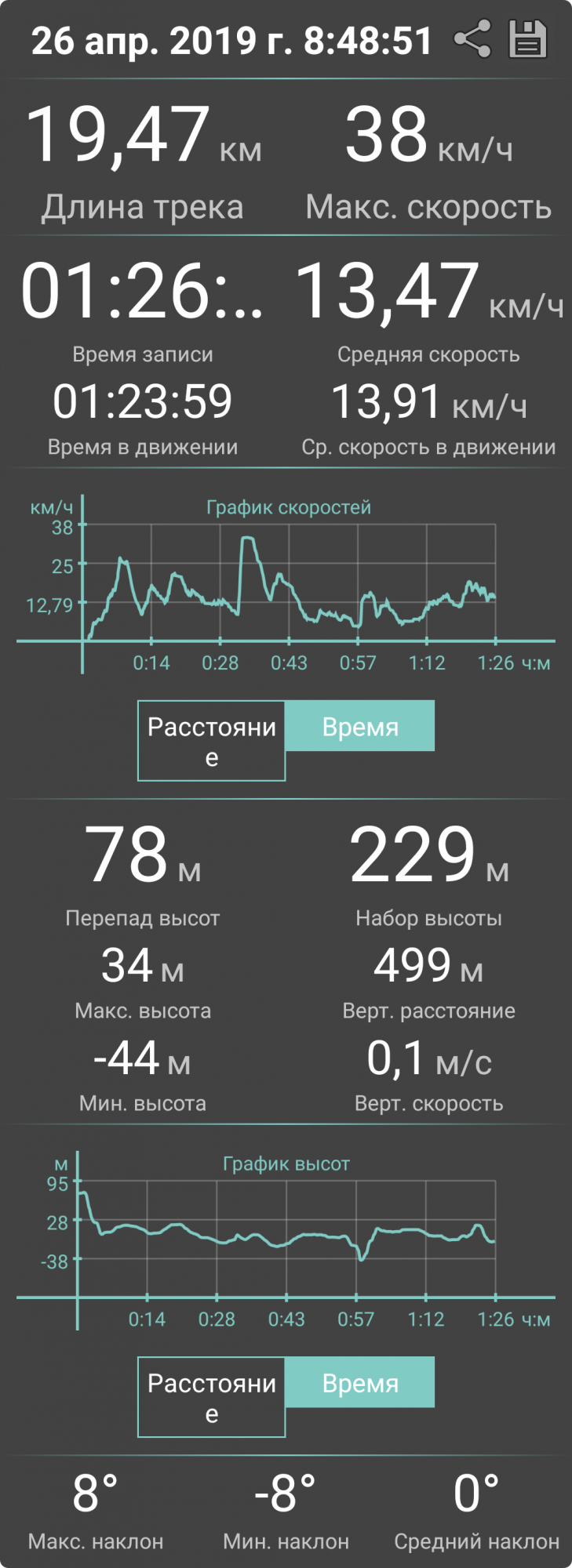572x1568 pixels.
Task: Select Время for the altitude chart
Action: 359,1382
